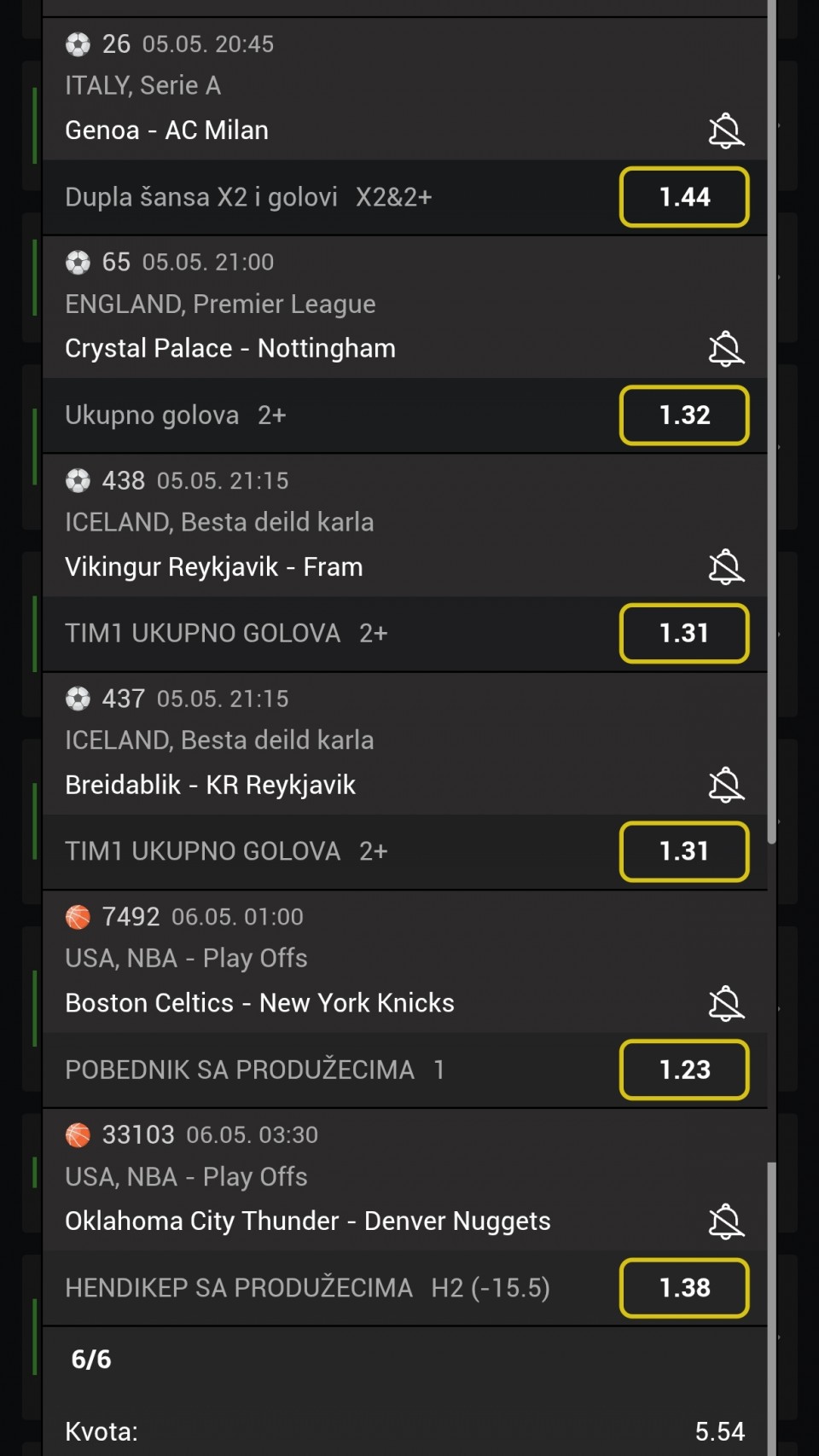Select 1.31 odds for Breidablik match

(684, 852)
